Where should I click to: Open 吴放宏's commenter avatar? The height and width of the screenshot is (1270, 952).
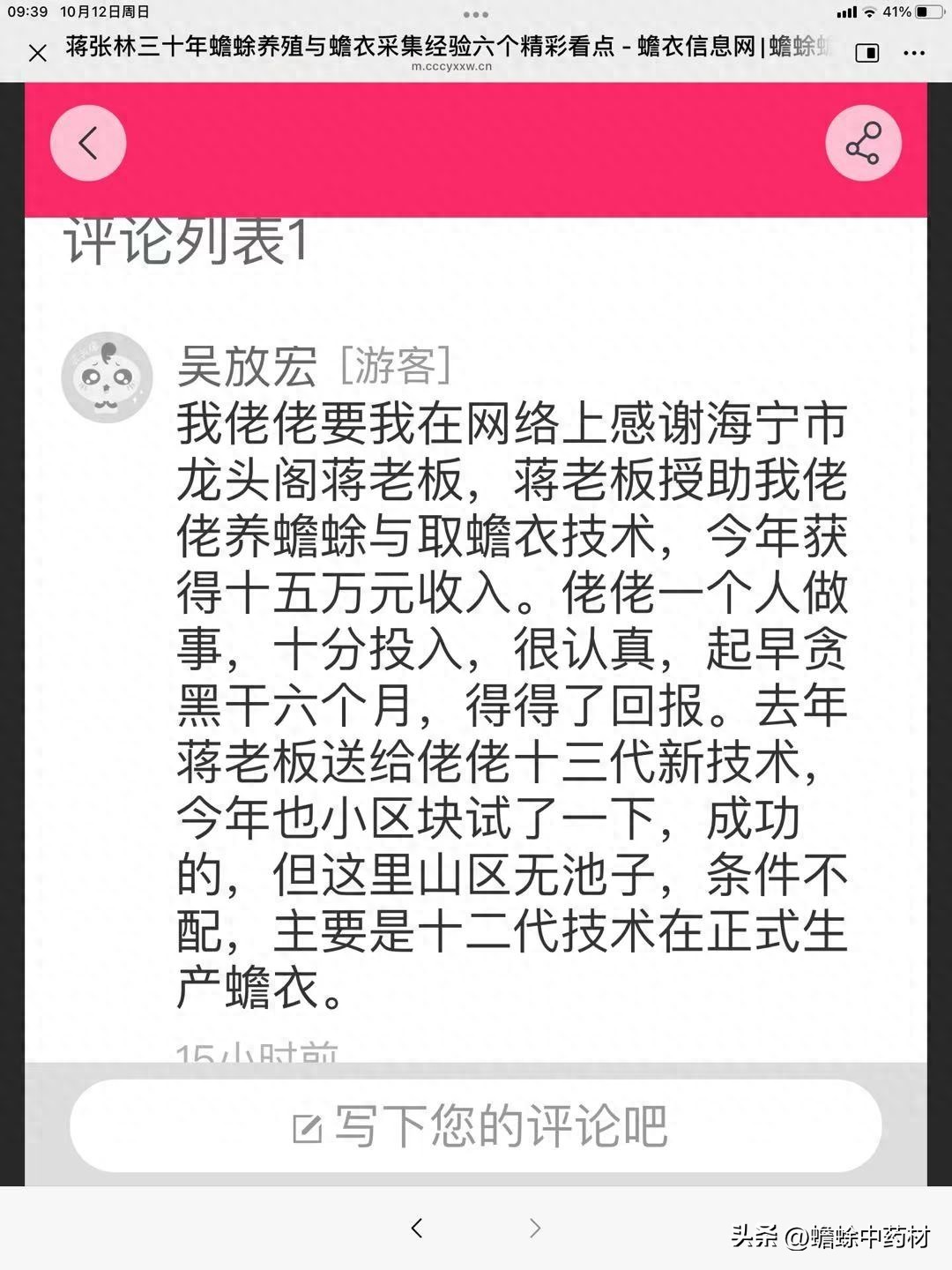point(108,377)
